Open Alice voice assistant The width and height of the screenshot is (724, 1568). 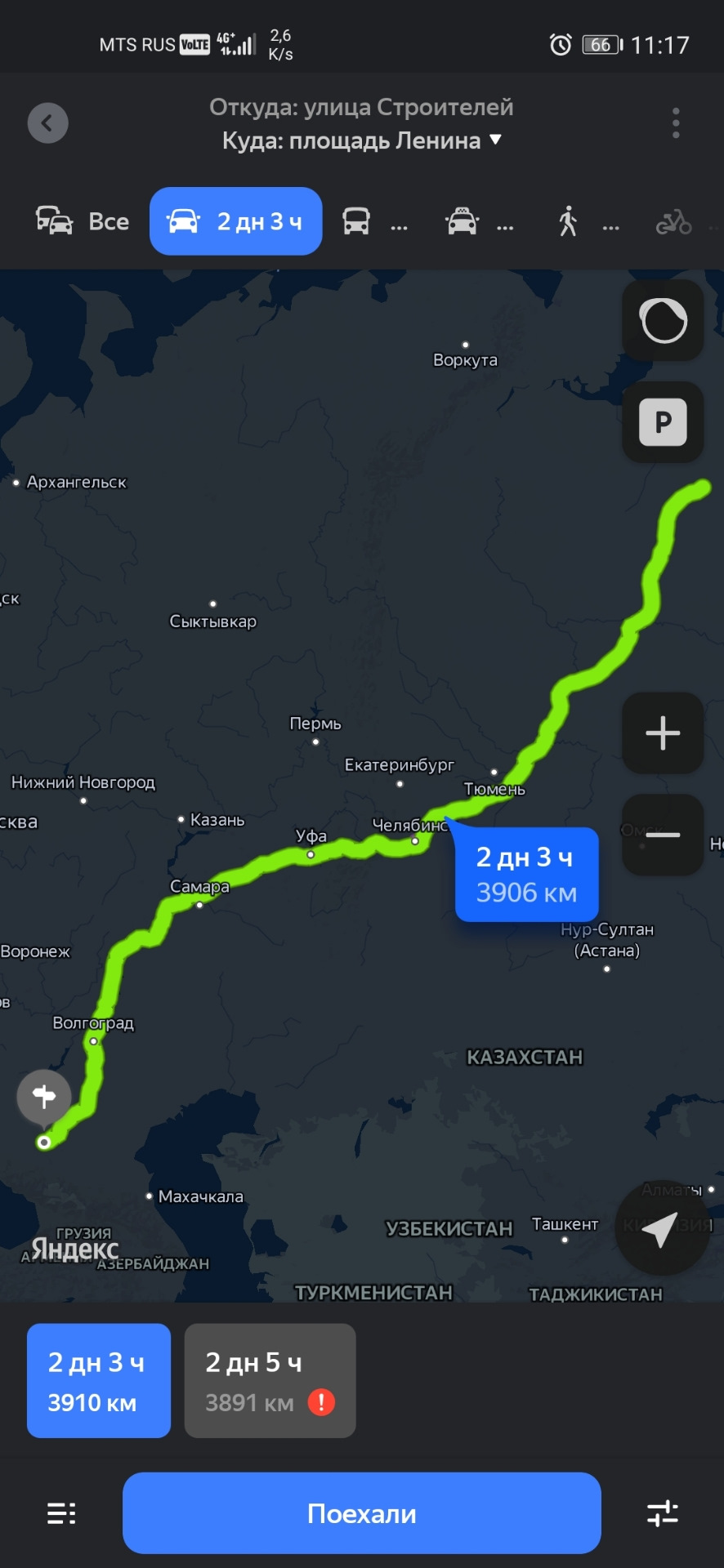(x=663, y=320)
